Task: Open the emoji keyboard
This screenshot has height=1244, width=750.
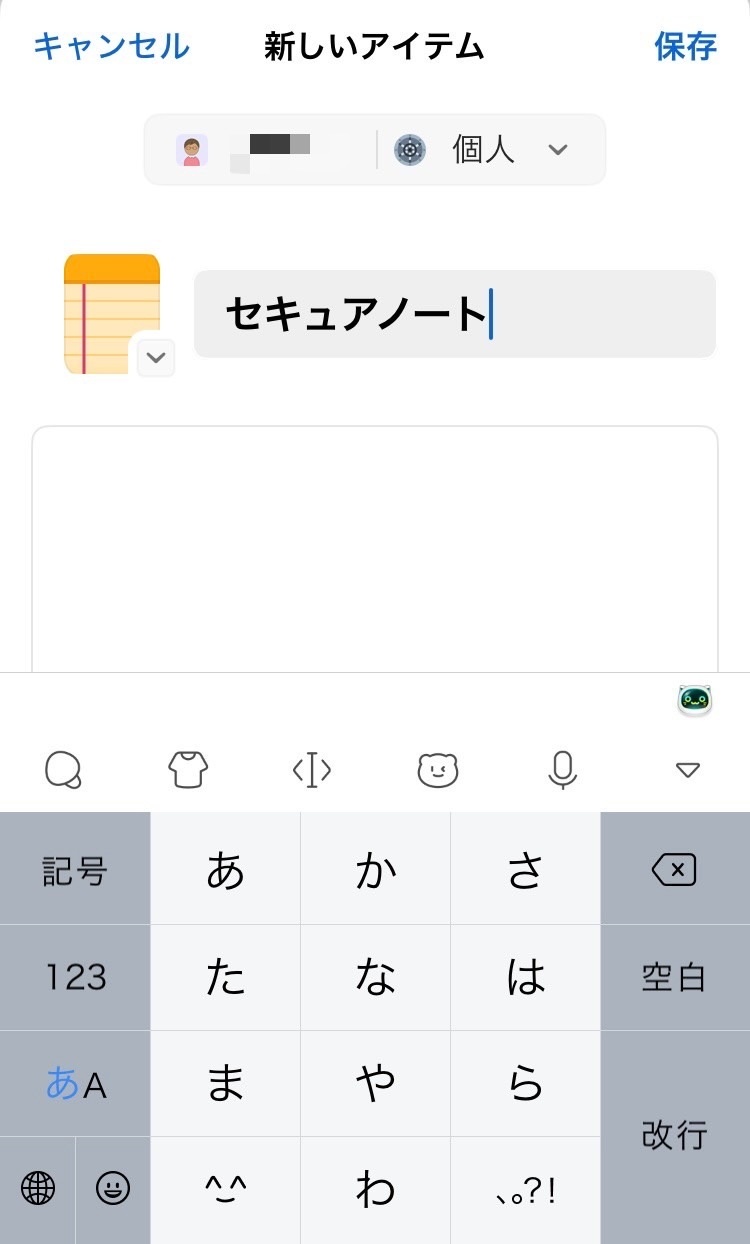Action: click(113, 1188)
